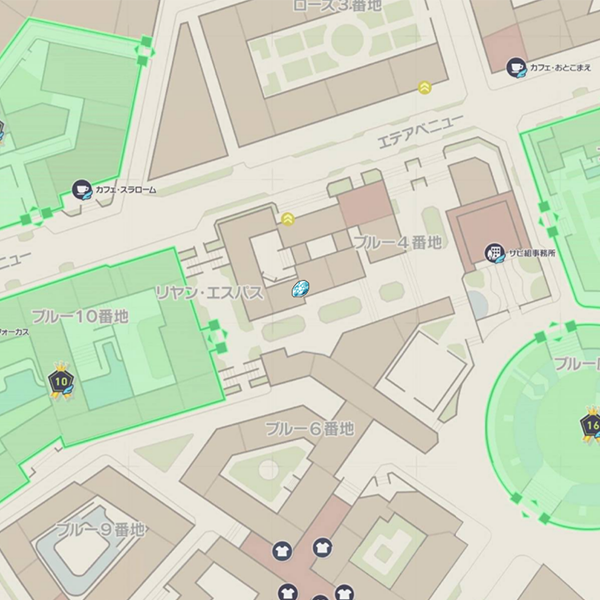Select the カフェ・スラローム cafe marker
The height and width of the screenshot is (600, 600).
[81, 189]
